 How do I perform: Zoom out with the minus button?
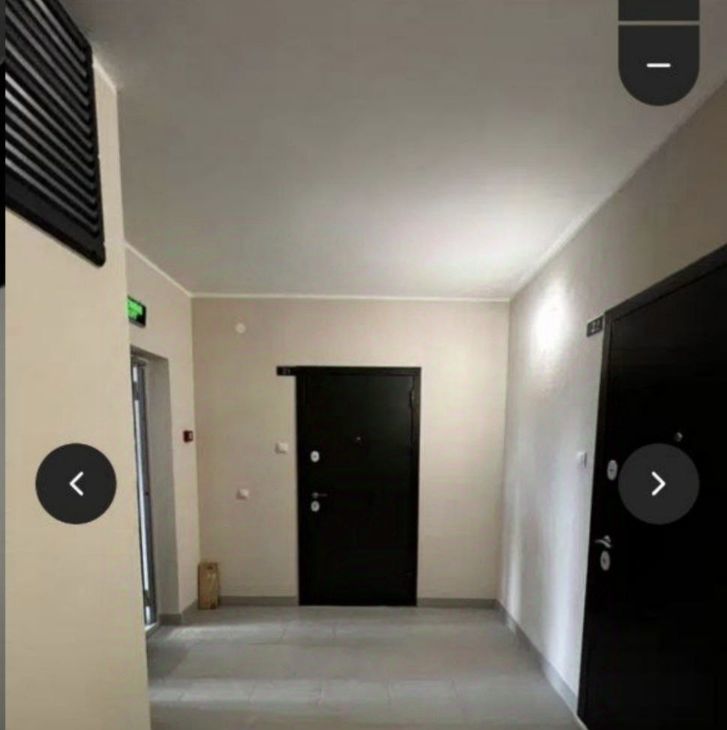click(658, 64)
